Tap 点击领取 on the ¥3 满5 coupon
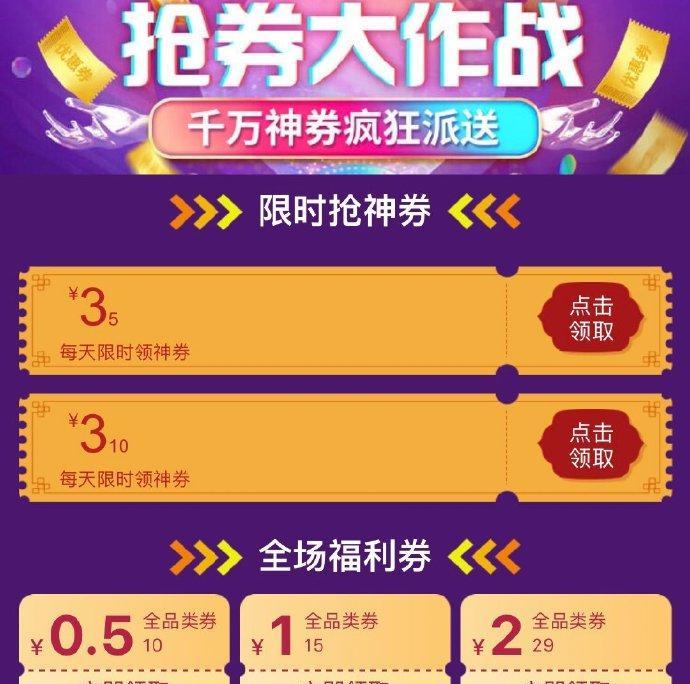690x684 pixels. click(591, 319)
